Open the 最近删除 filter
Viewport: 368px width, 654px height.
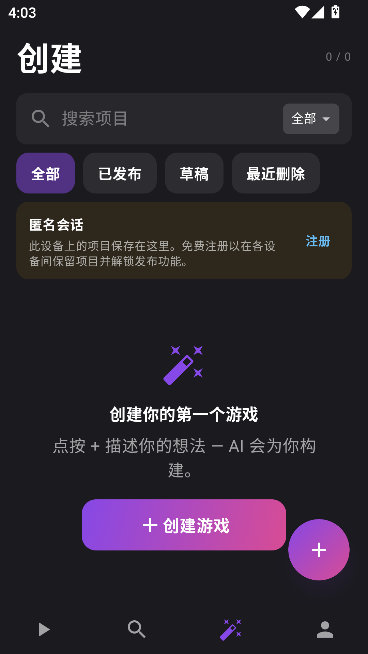click(x=276, y=173)
